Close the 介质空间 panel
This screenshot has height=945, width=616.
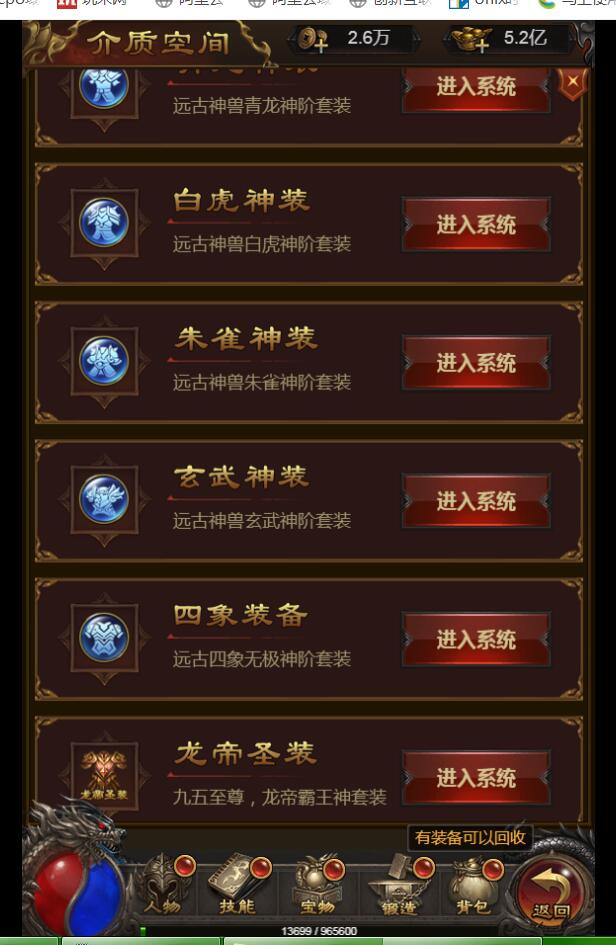[572, 82]
